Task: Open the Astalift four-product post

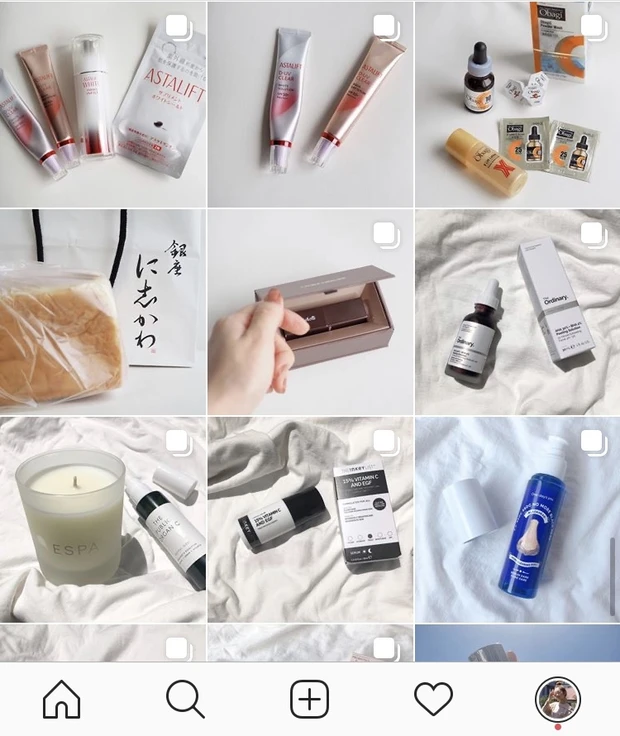Action: click(102, 104)
